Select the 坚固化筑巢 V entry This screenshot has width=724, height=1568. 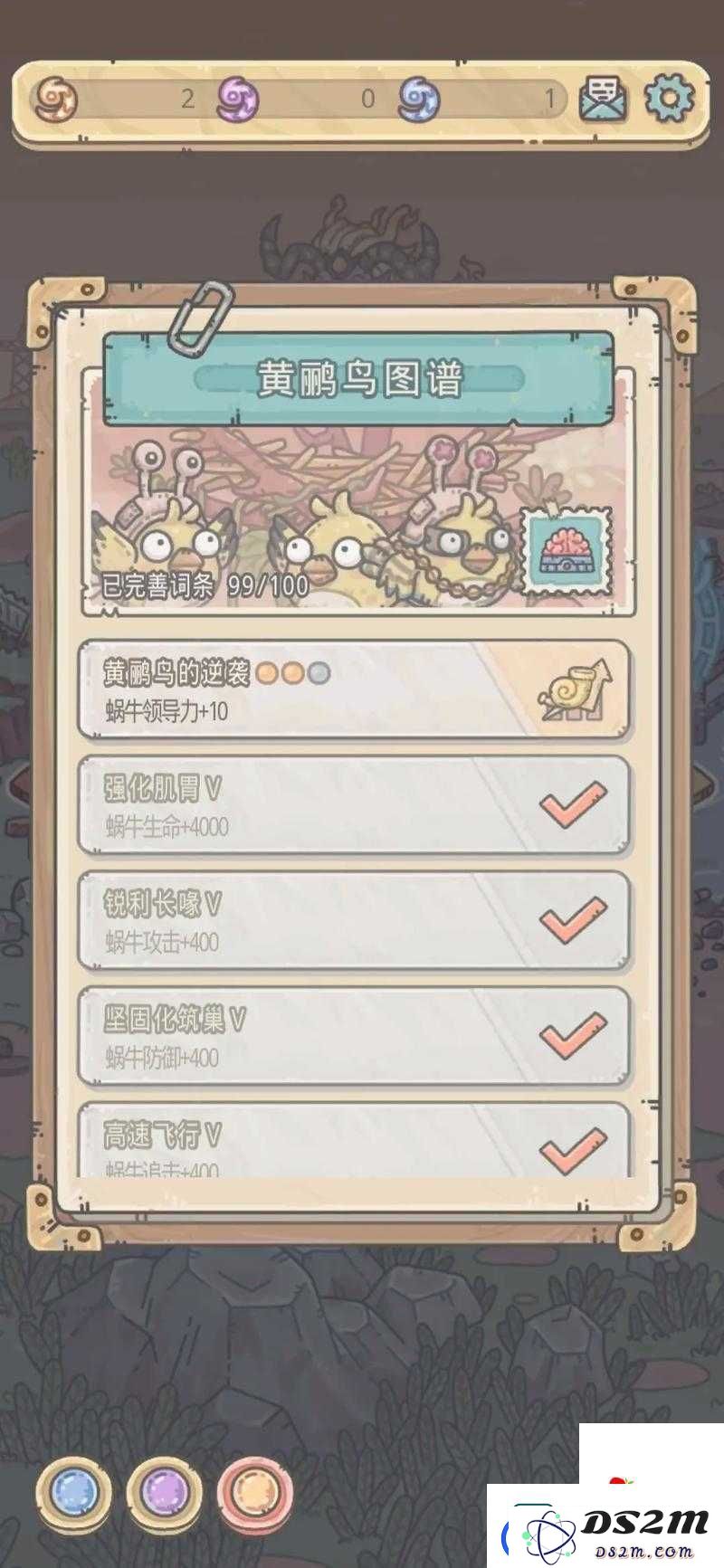pyautogui.click(x=354, y=1036)
